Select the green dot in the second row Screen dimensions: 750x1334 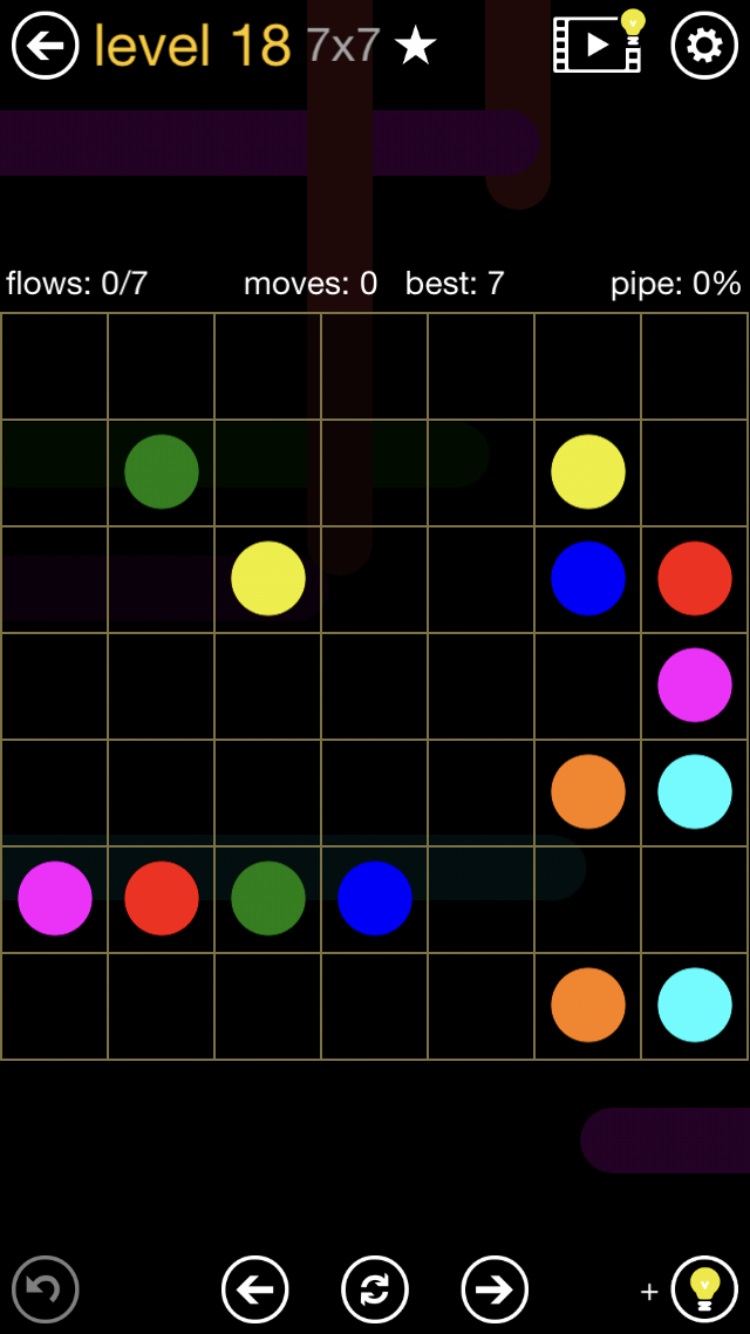click(161, 471)
